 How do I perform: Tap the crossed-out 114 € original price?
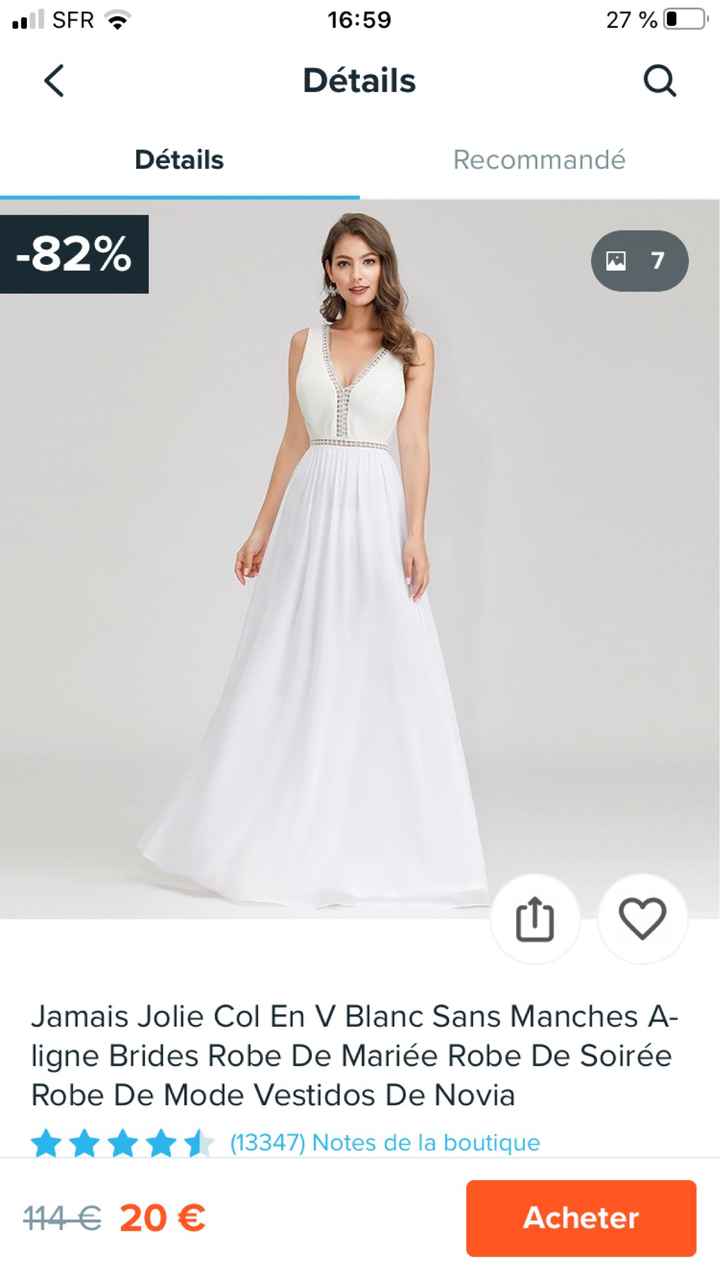click(x=62, y=1218)
